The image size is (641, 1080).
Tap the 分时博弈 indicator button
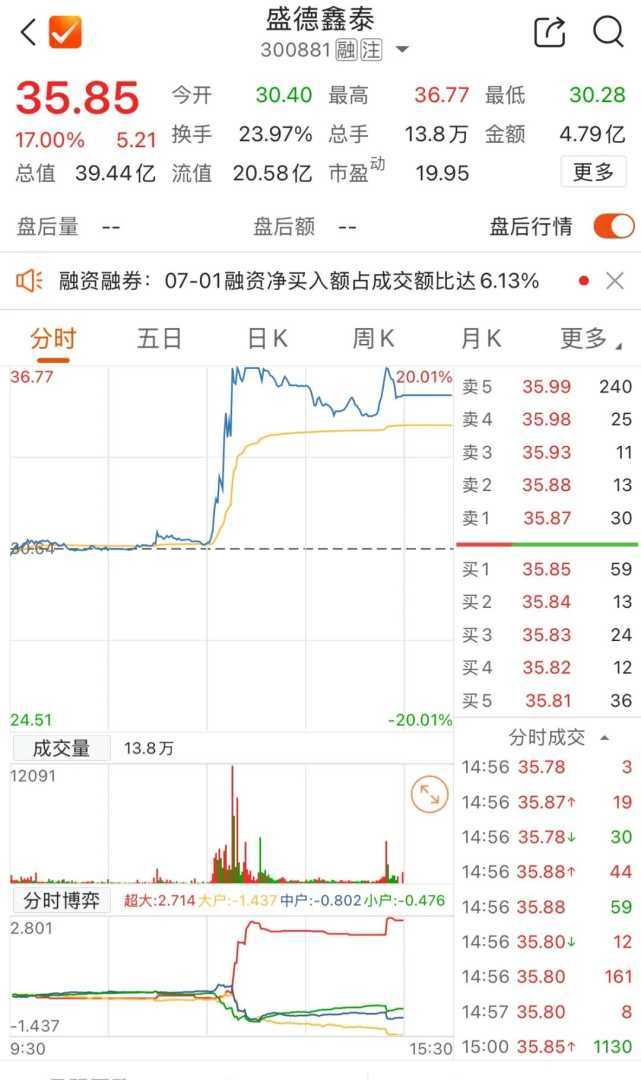(61, 900)
